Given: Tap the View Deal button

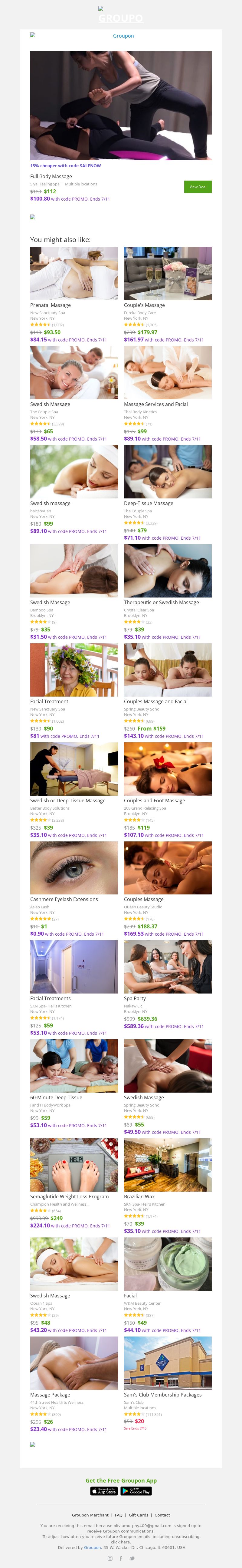Looking at the screenshot, I should pos(198,187).
